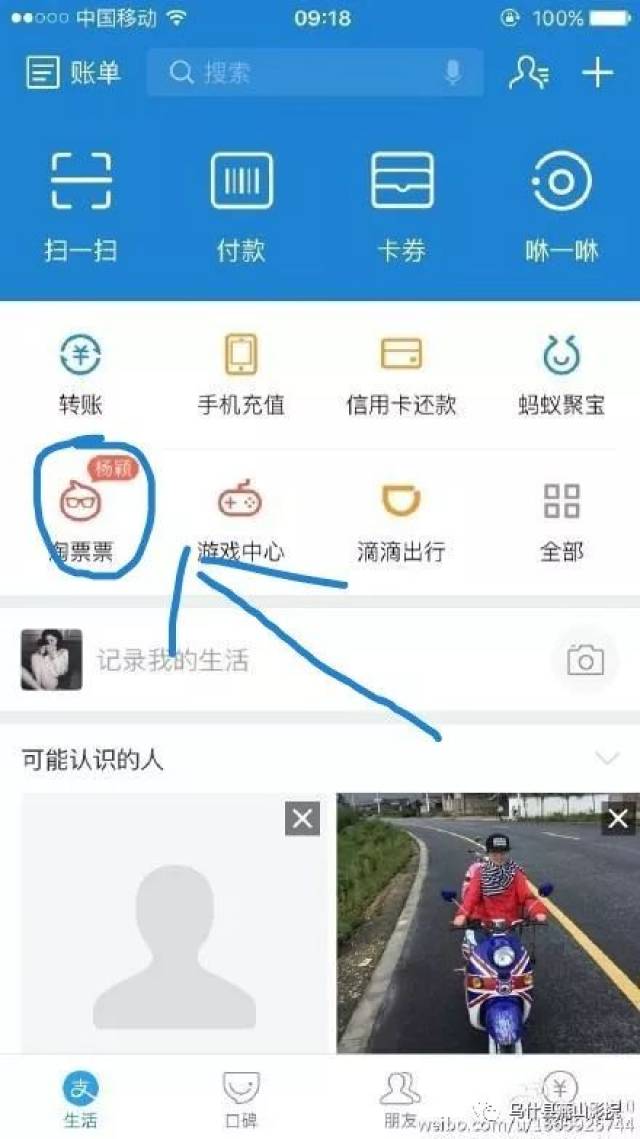Open 卡券 card wallet
Screen dimensions: 640x1139
pos(401,206)
